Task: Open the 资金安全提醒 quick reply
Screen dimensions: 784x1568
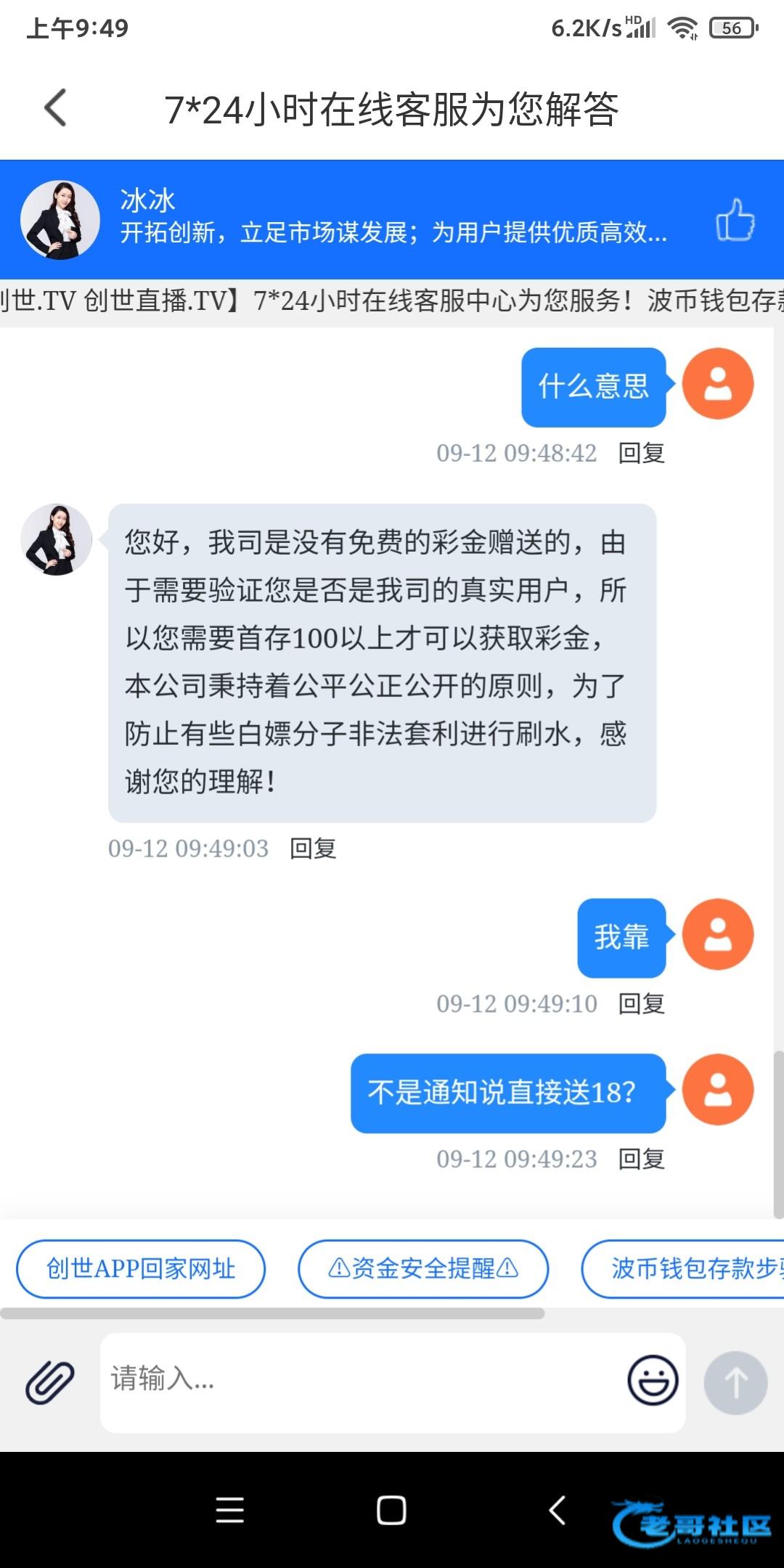Action: point(423,1268)
